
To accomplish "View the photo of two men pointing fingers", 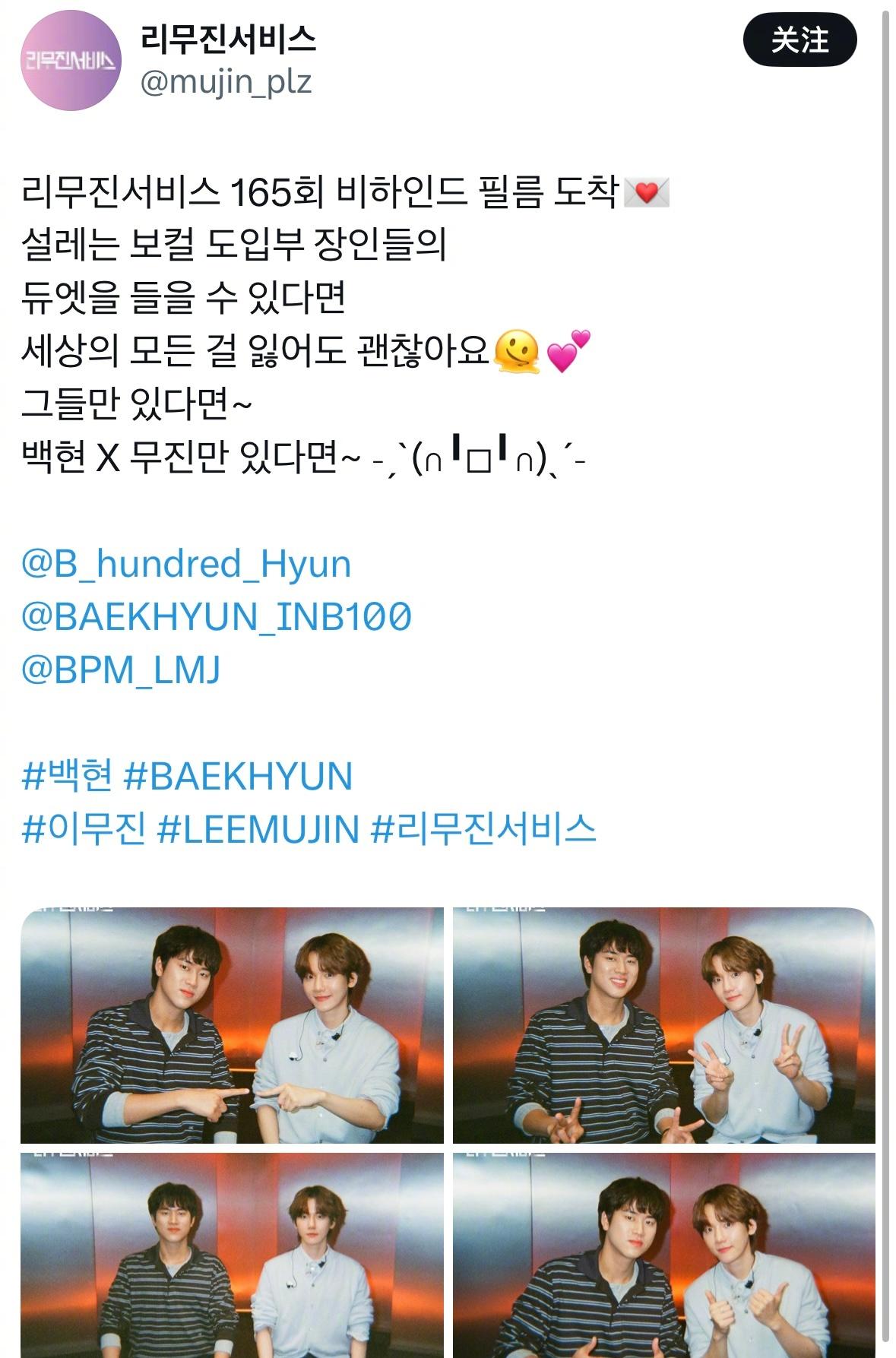I will 232,1024.
